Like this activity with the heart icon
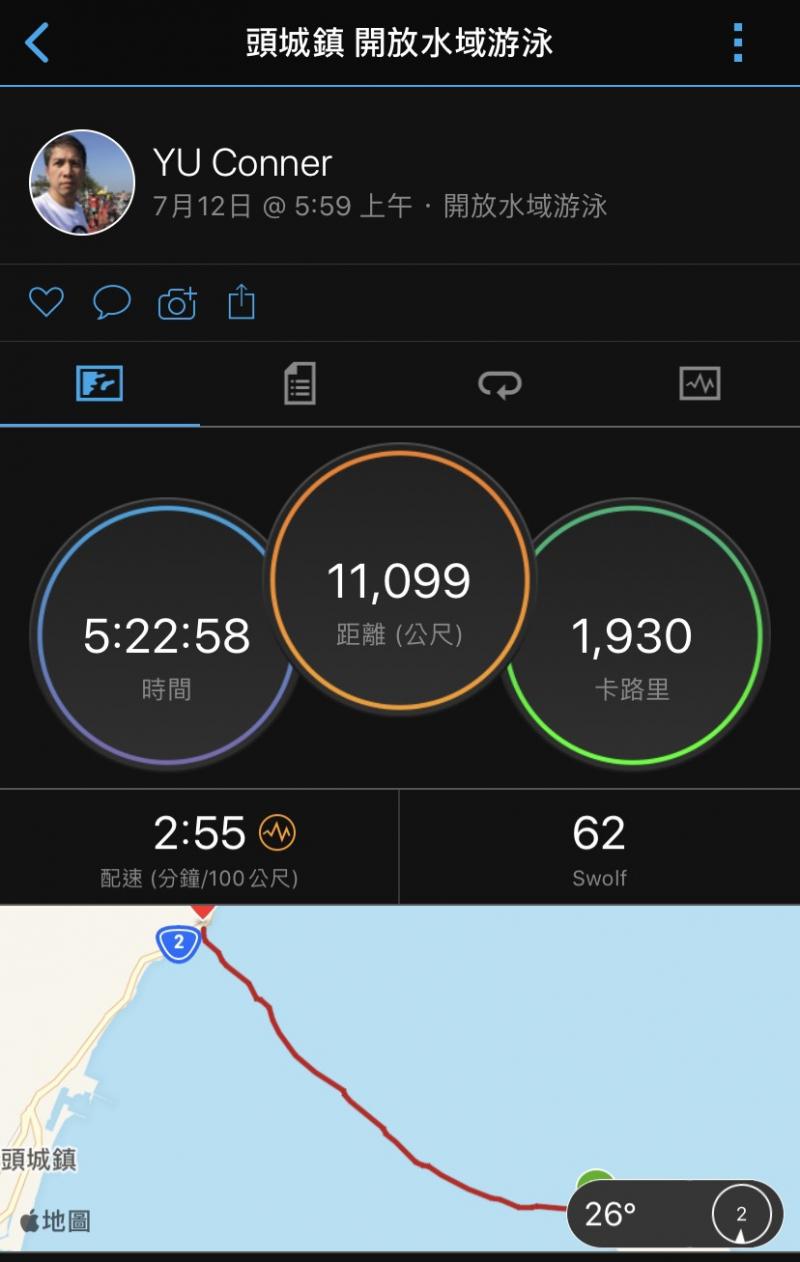800x1262 pixels. pyautogui.click(x=46, y=302)
